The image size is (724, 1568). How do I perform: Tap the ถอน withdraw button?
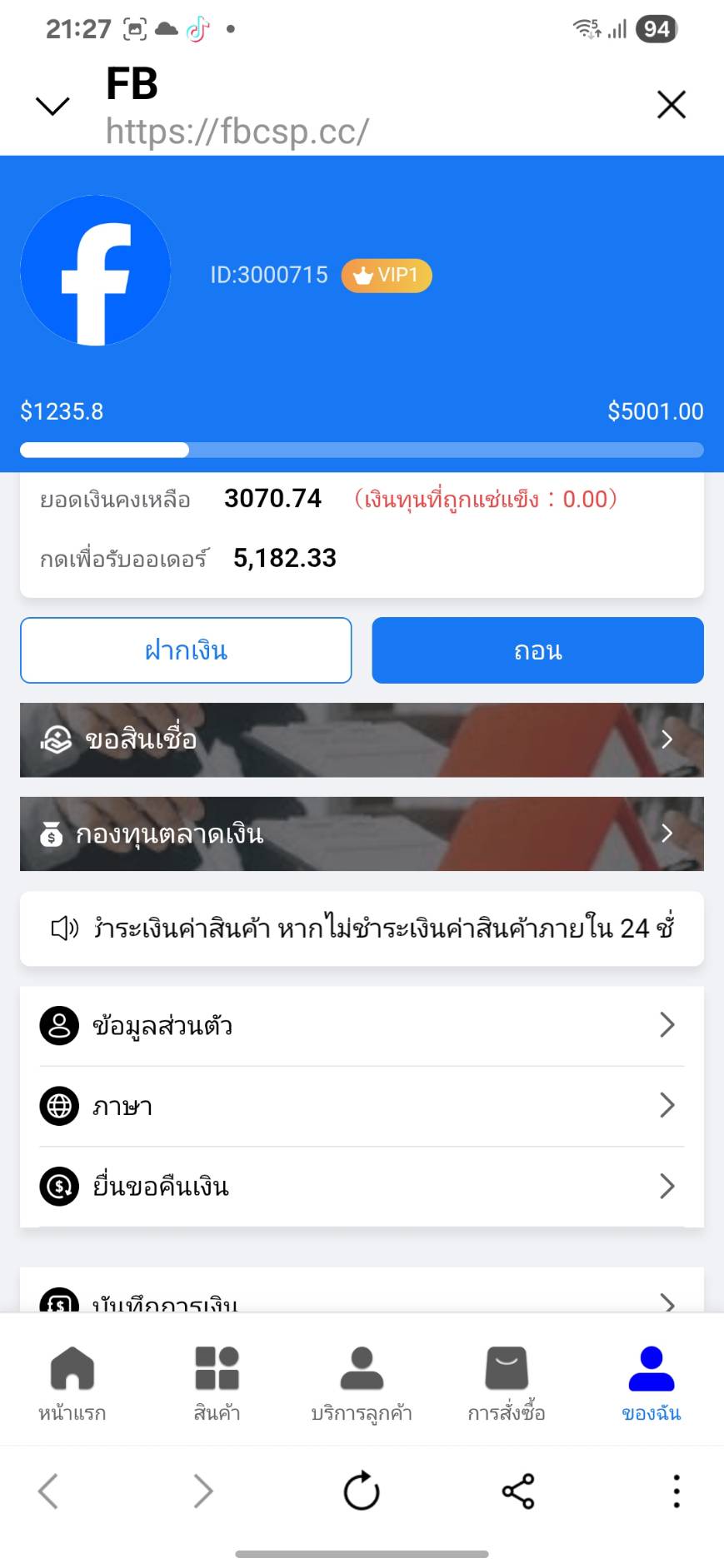537,650
